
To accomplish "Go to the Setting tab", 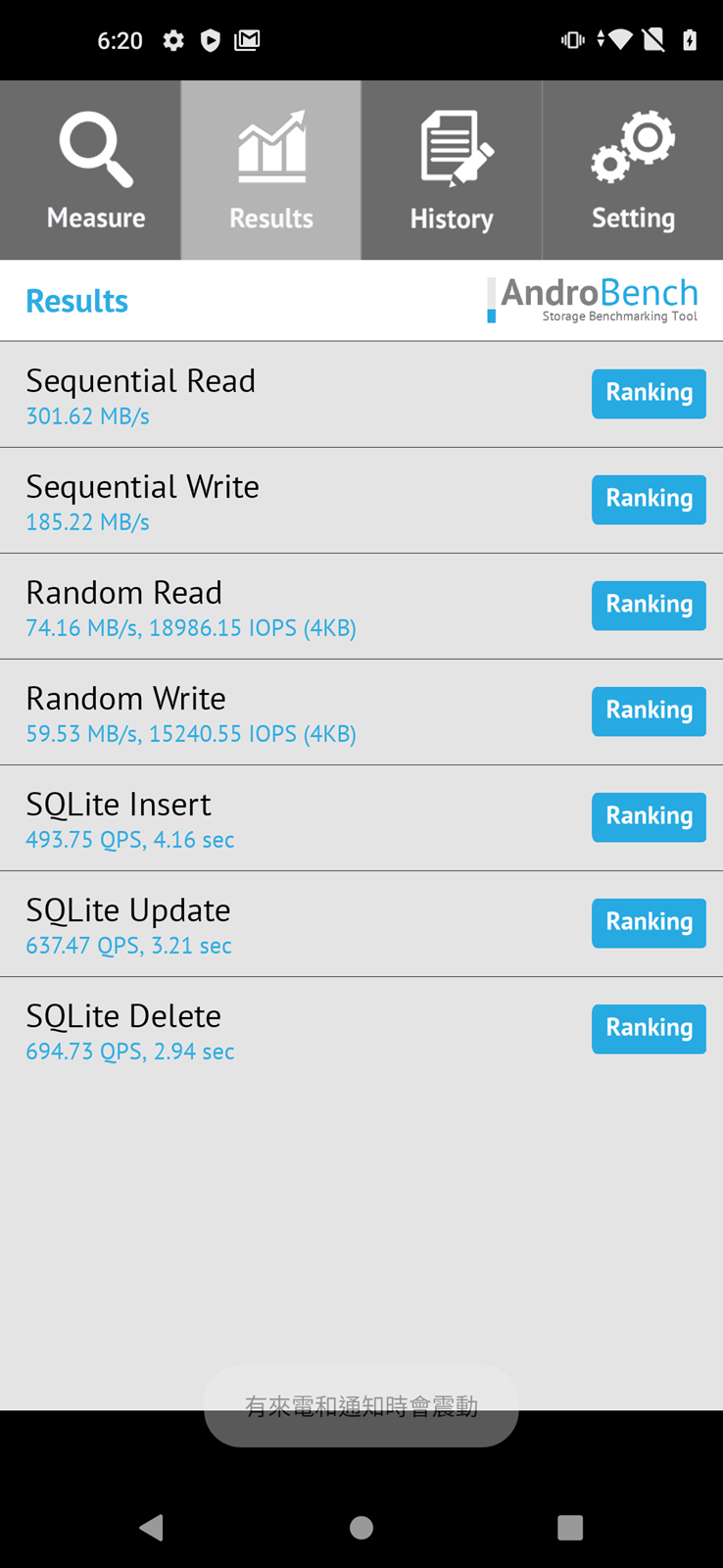I will click(633, 171).
